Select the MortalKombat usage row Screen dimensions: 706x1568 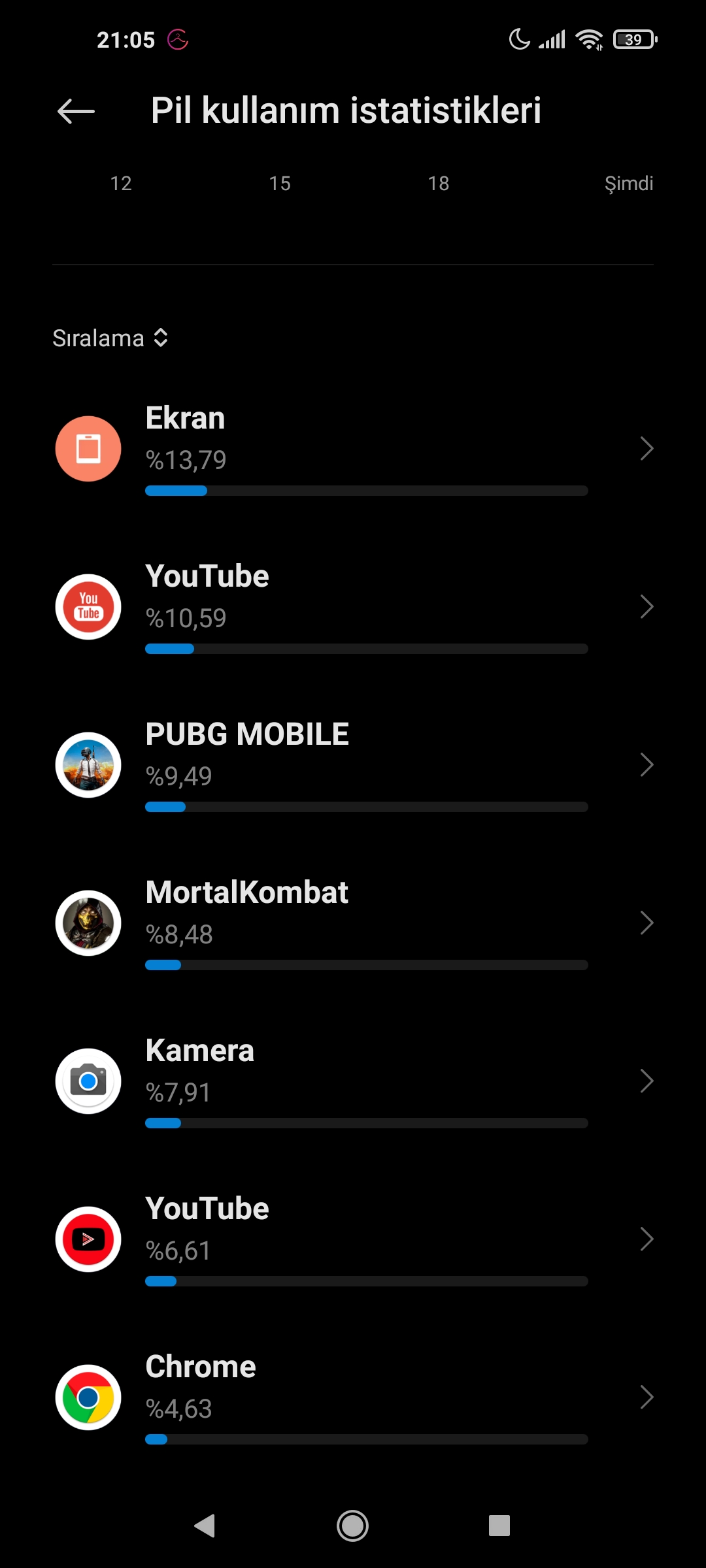[353, 923]
